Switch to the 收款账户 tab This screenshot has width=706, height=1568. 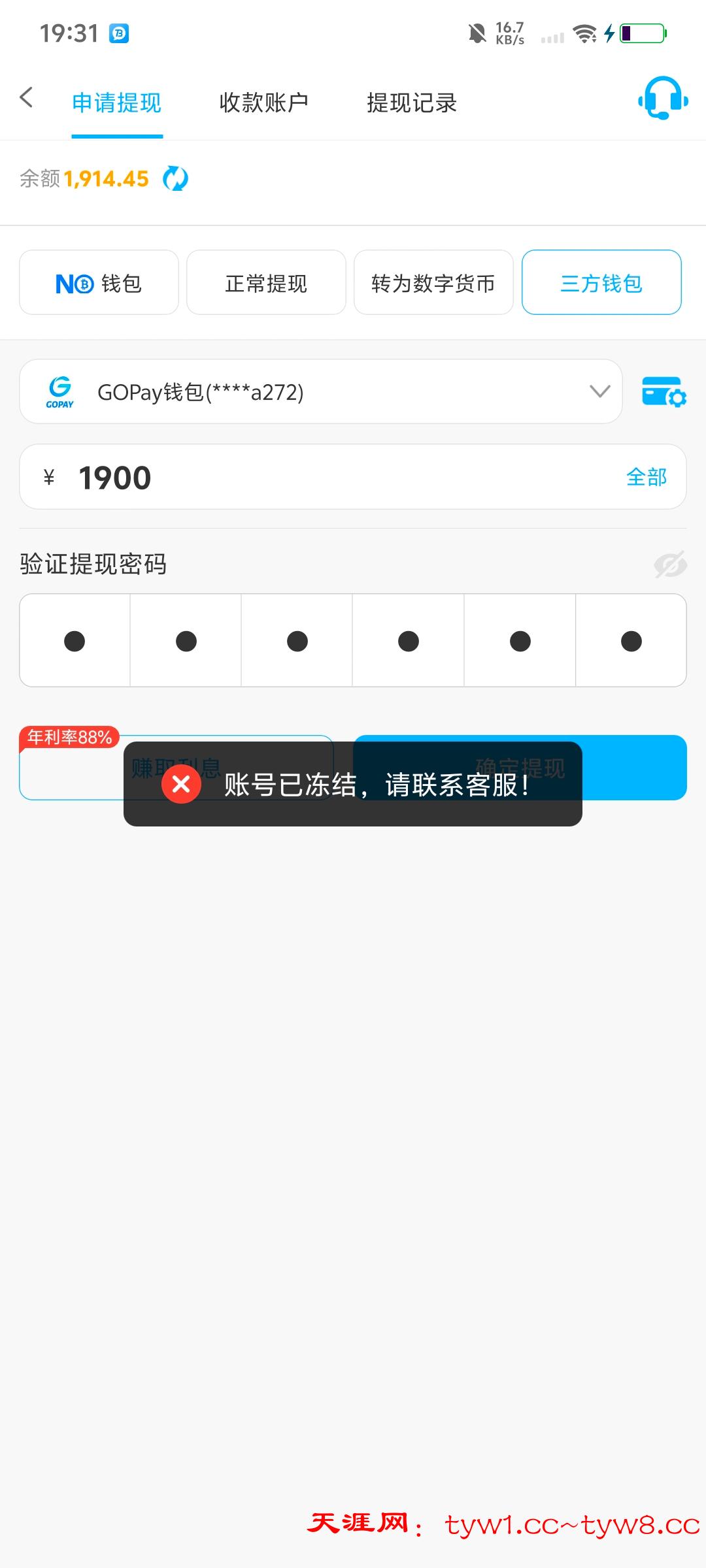click(263, 103)
